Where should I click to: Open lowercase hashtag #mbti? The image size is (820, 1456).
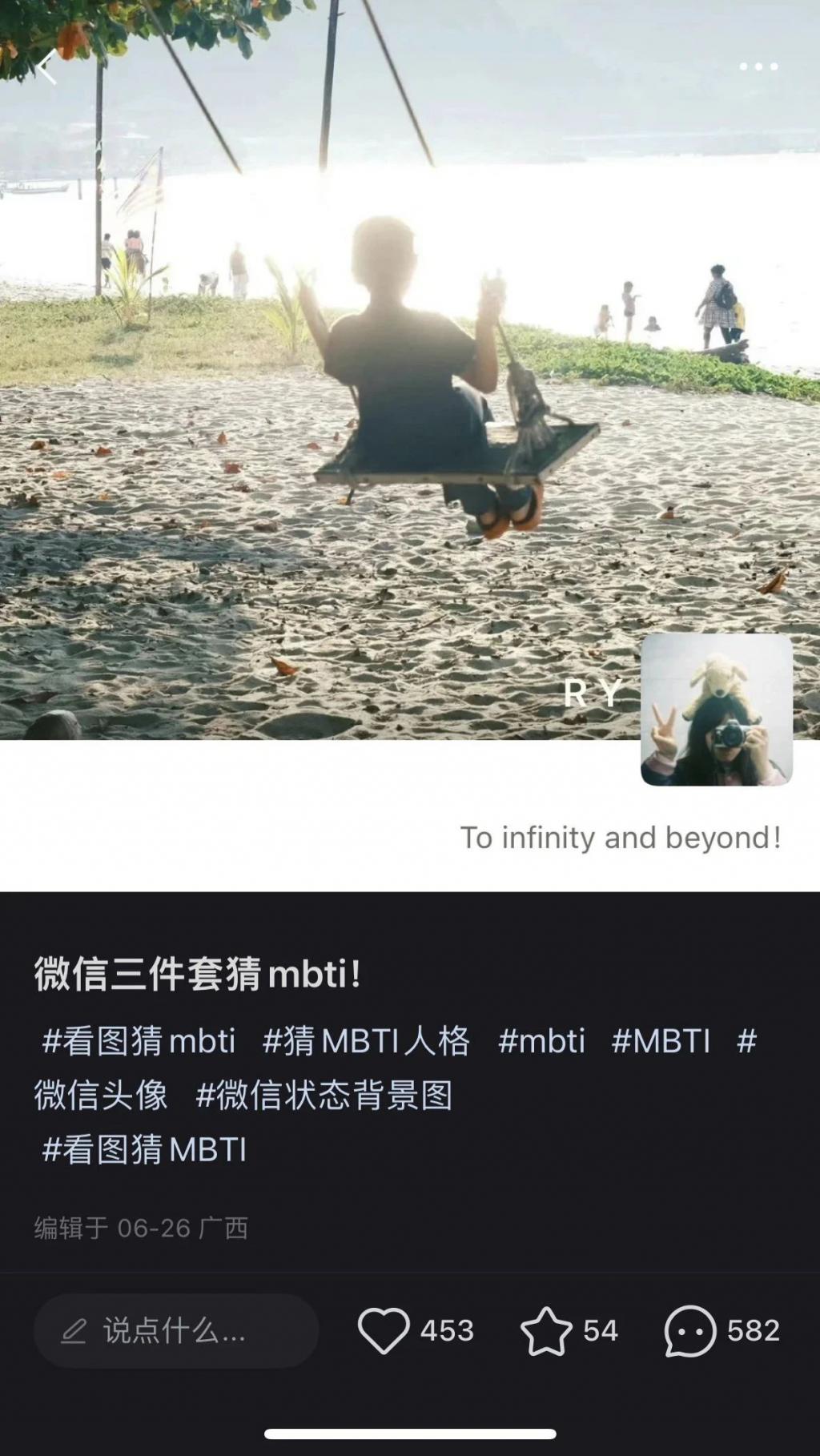(x=541, y=1041)
